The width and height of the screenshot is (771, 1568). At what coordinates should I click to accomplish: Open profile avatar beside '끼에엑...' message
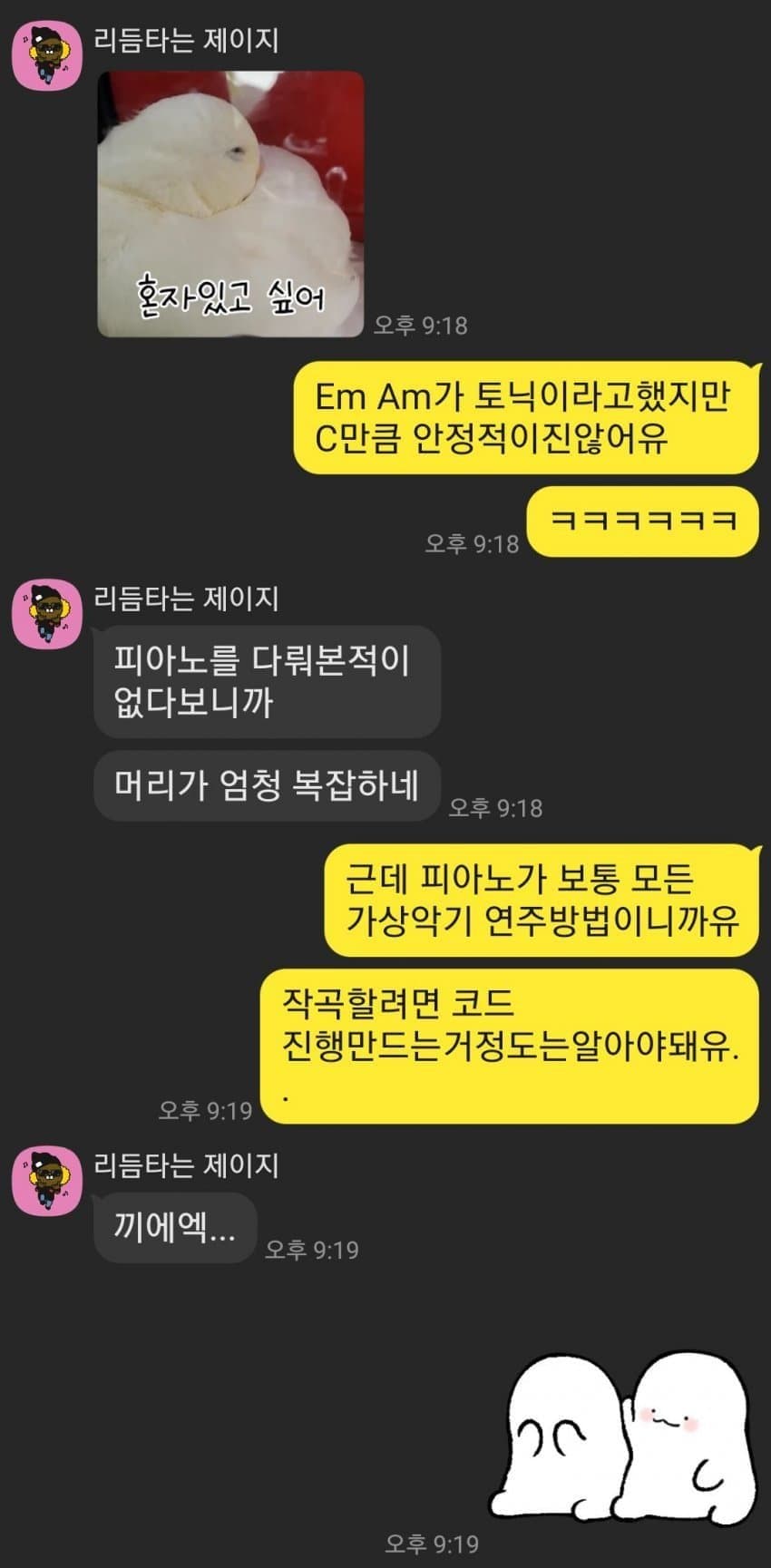(47, 1180)
